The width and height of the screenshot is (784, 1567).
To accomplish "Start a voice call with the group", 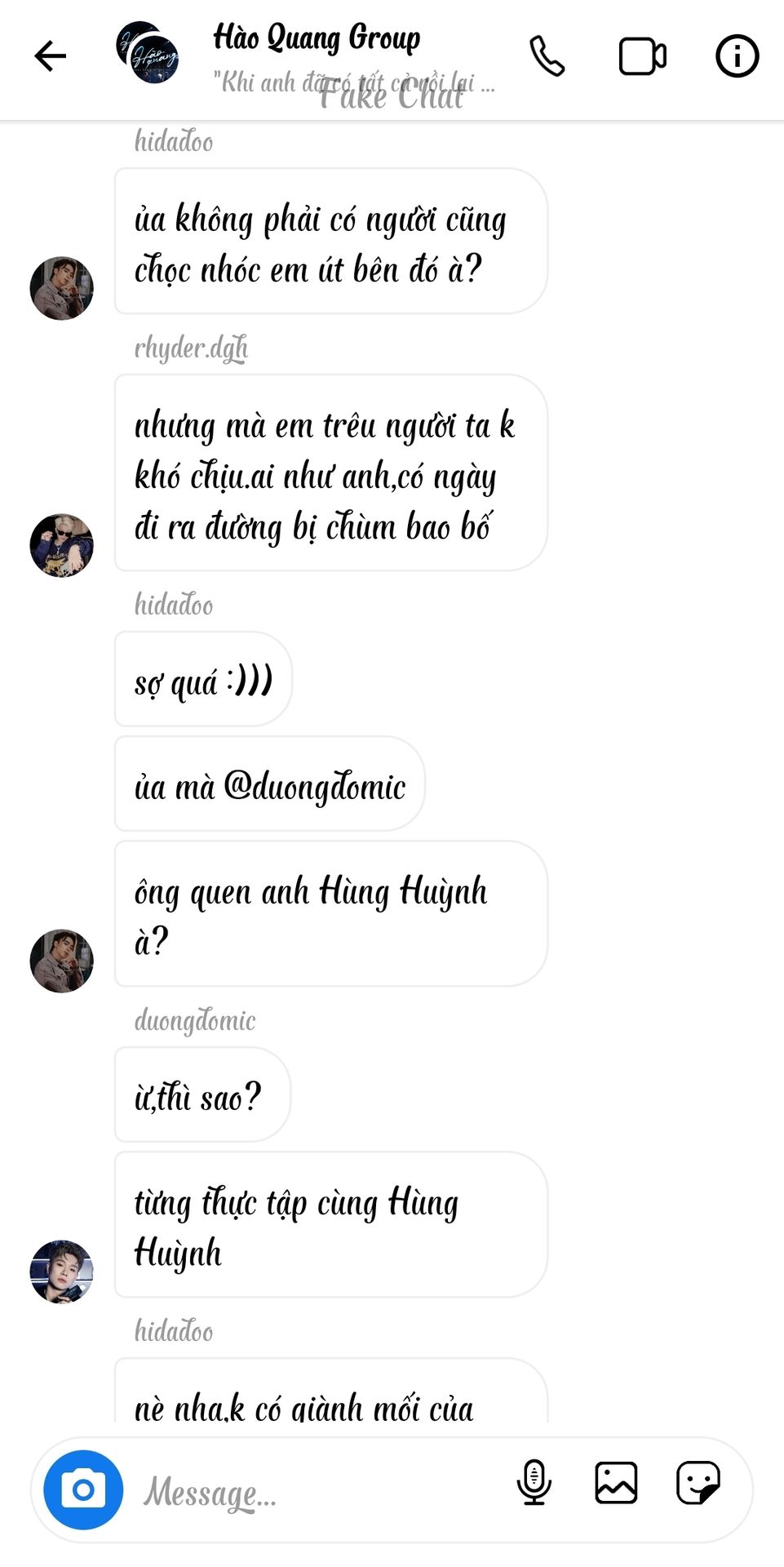I will pos(547,56).
